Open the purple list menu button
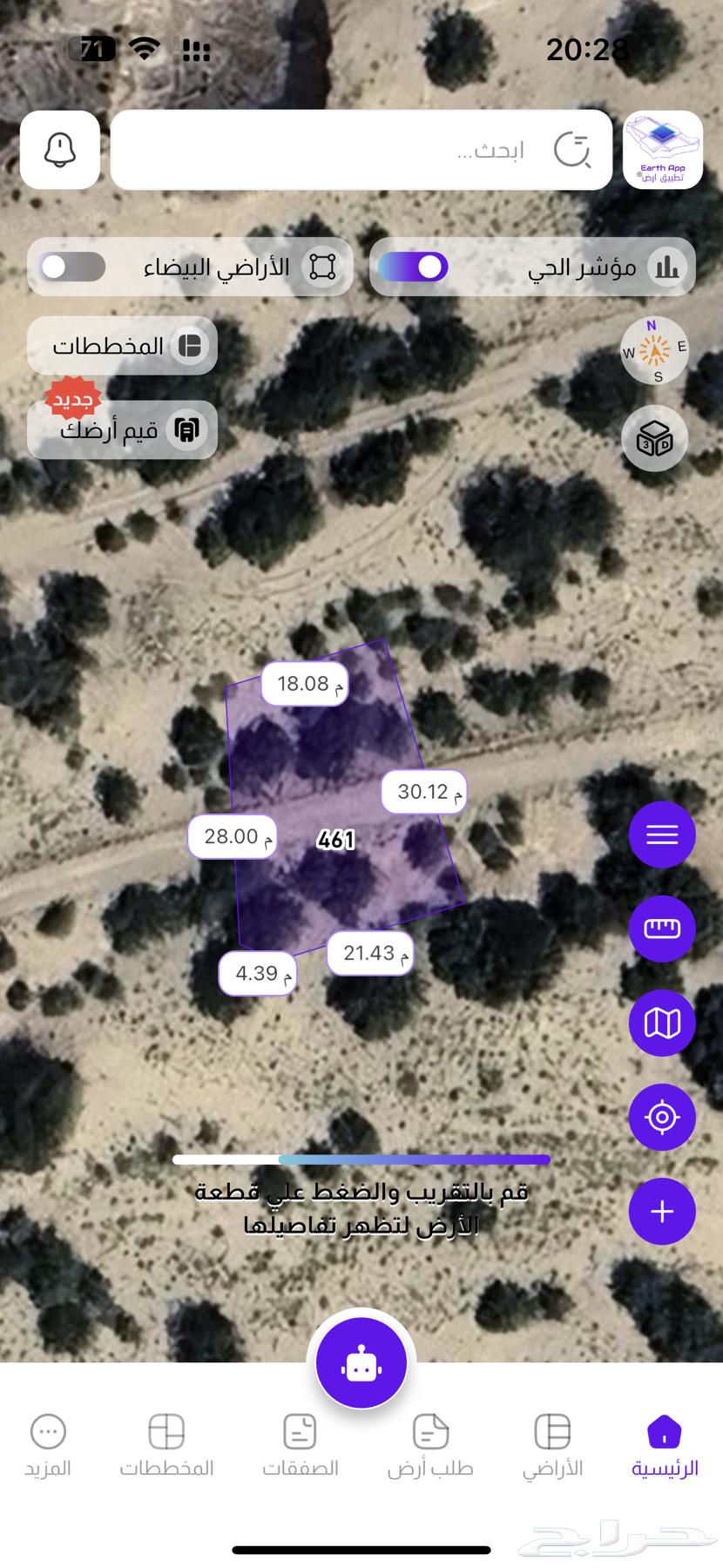This screenshot has height=1568, width=723. point(662,835)
